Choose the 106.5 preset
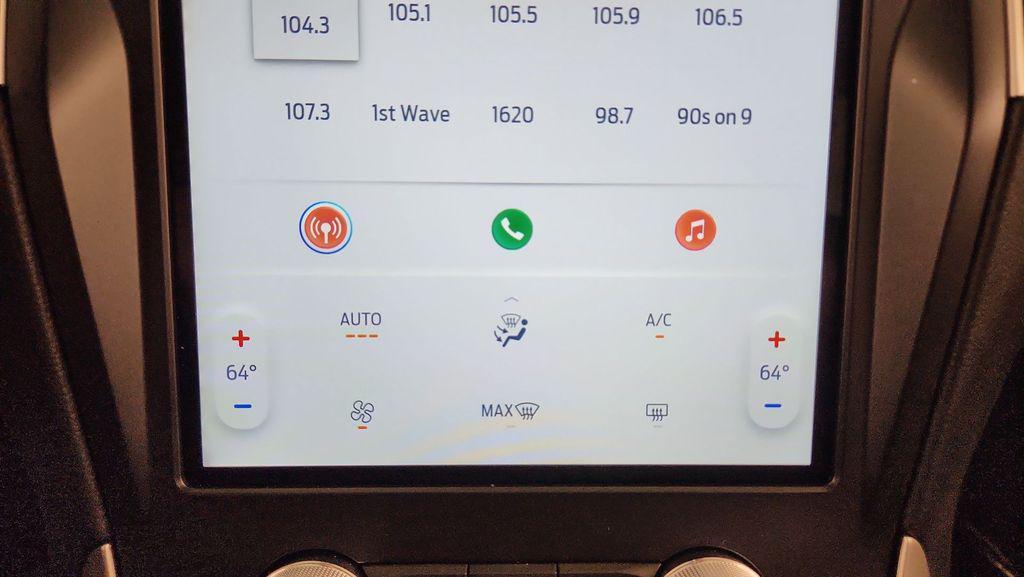This screenshot has height=577, width=1024. click(x=717, y=16)
